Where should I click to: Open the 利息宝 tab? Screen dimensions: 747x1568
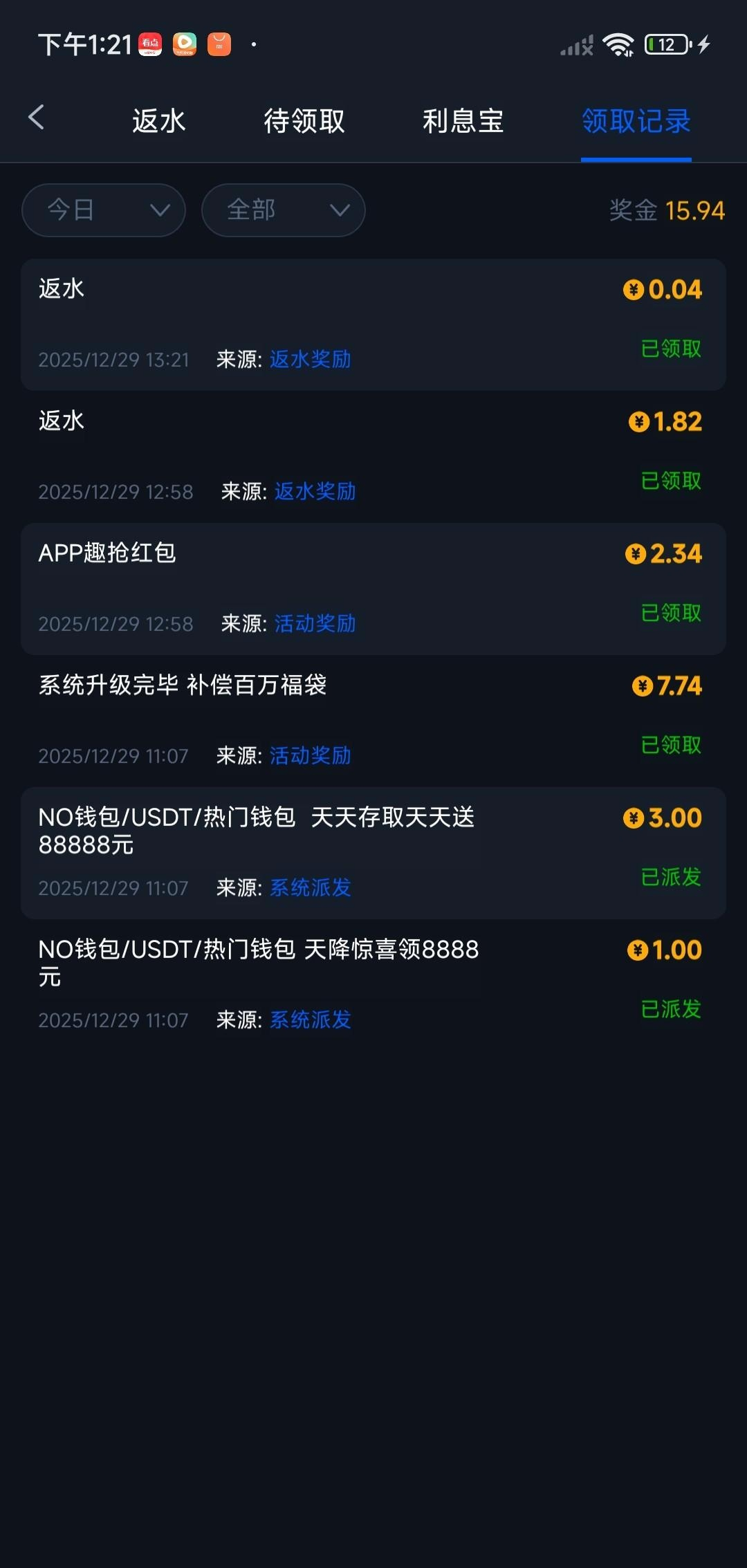[463, 121]
